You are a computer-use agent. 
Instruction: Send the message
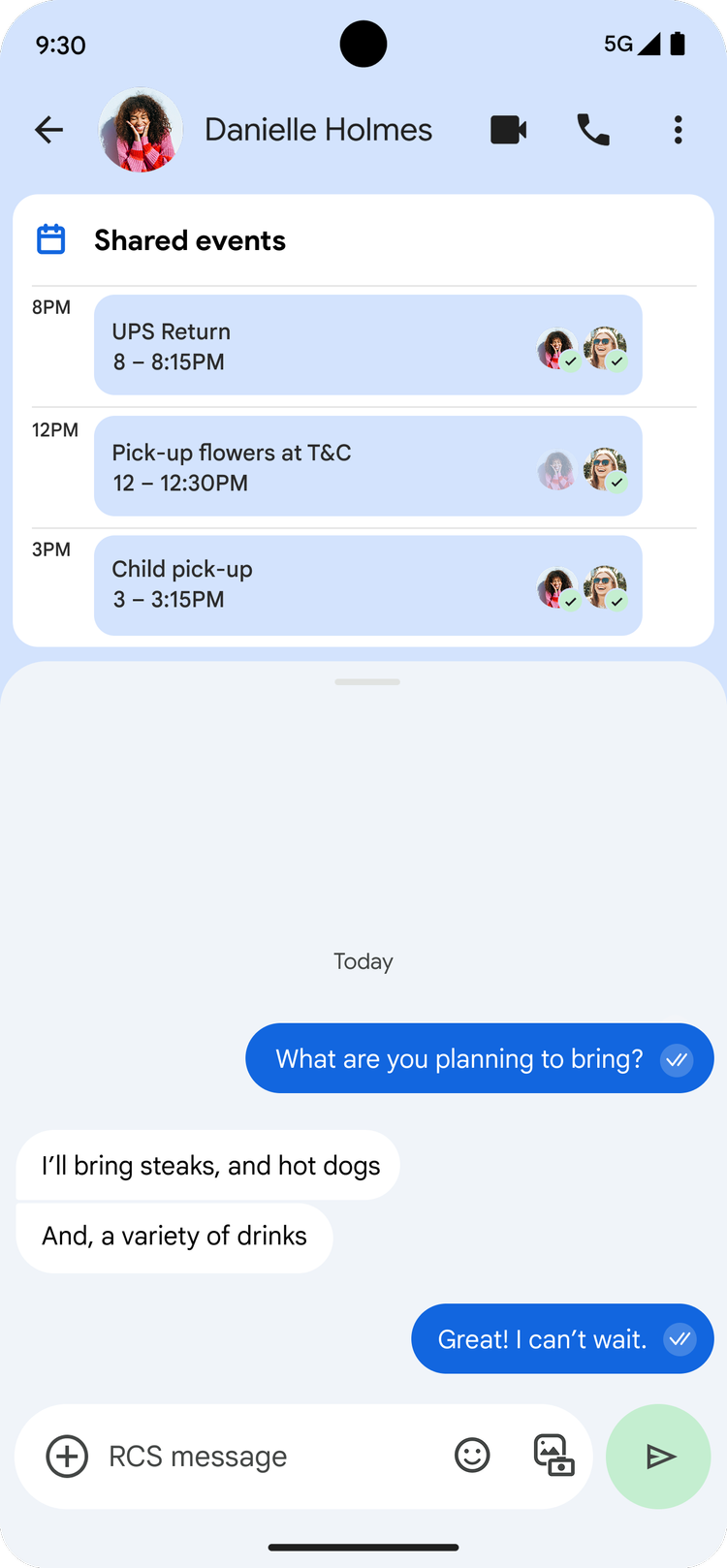point(659,1456)
